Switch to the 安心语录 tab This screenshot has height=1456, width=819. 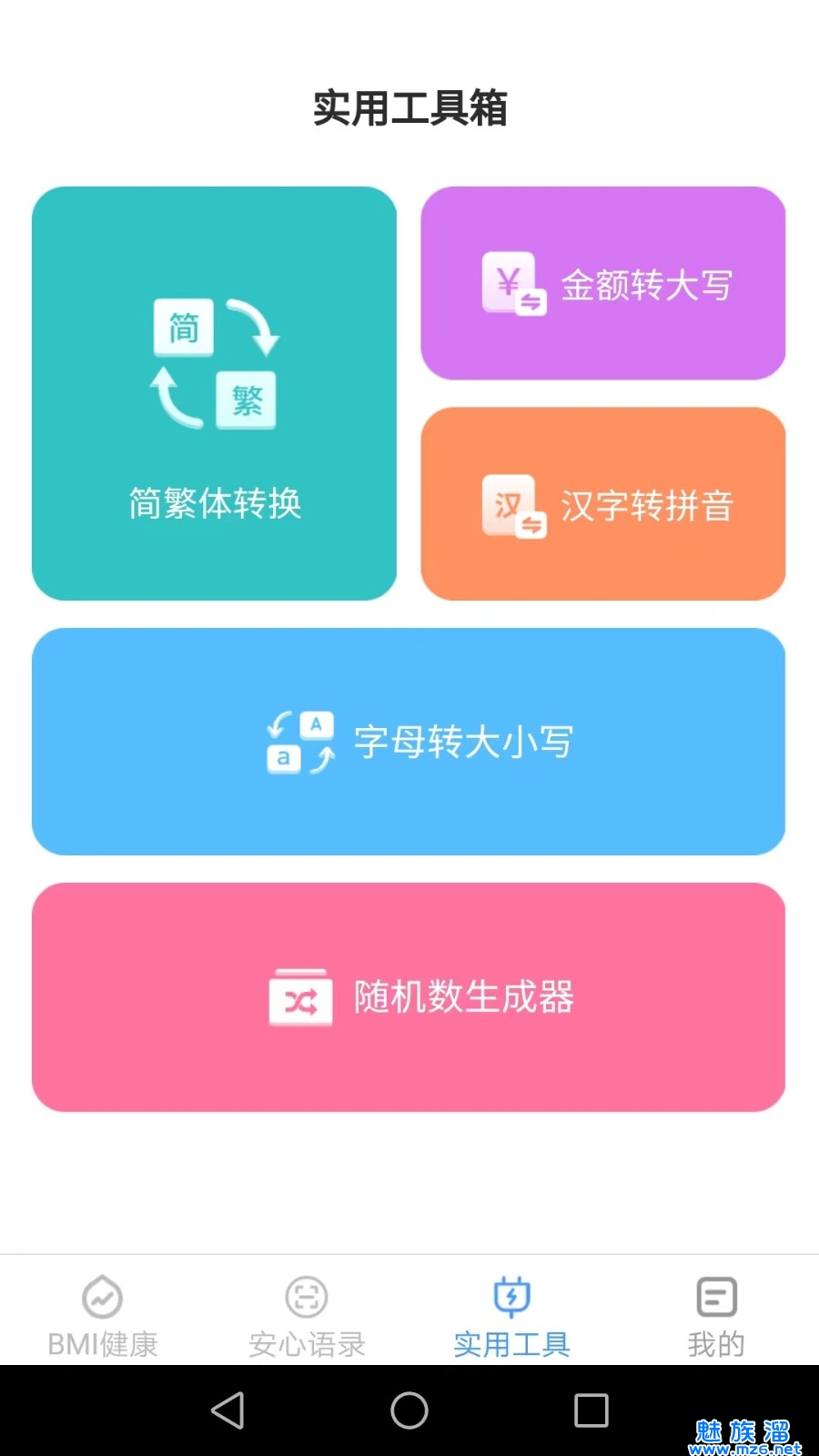click(307, 1315)
